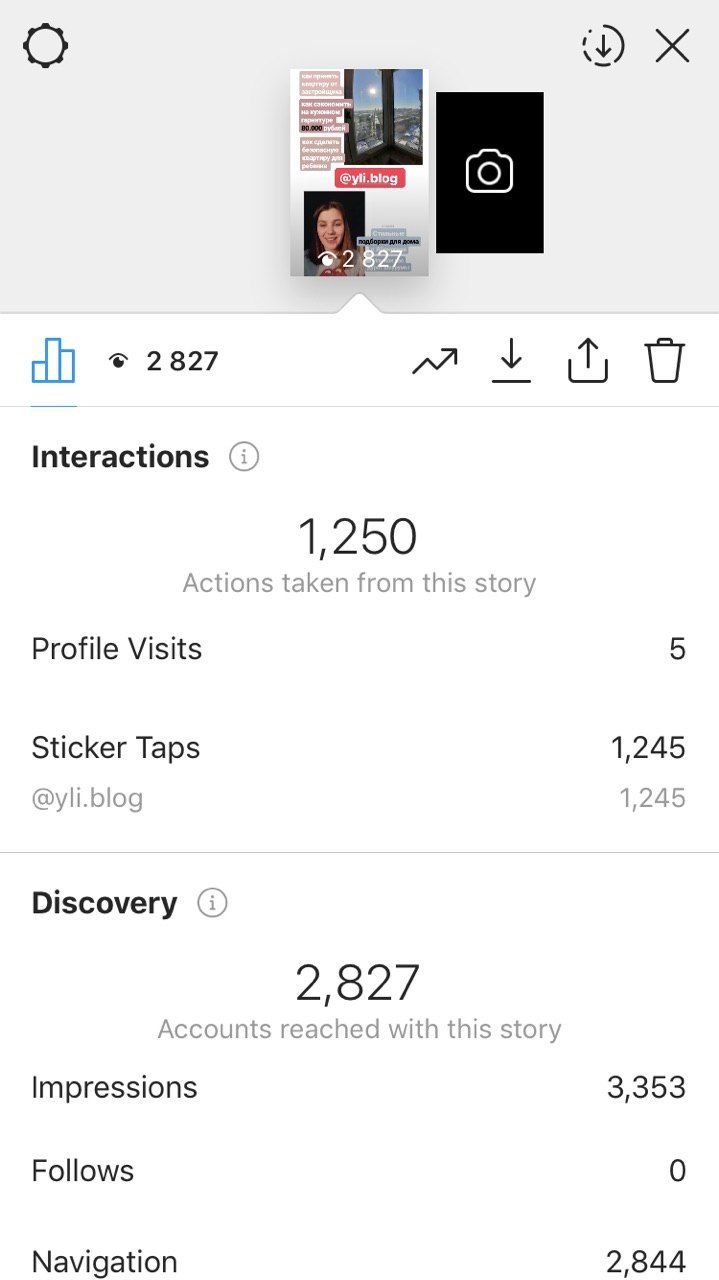
Task: Share the story via share icon
Action: (x=588, y=361)
